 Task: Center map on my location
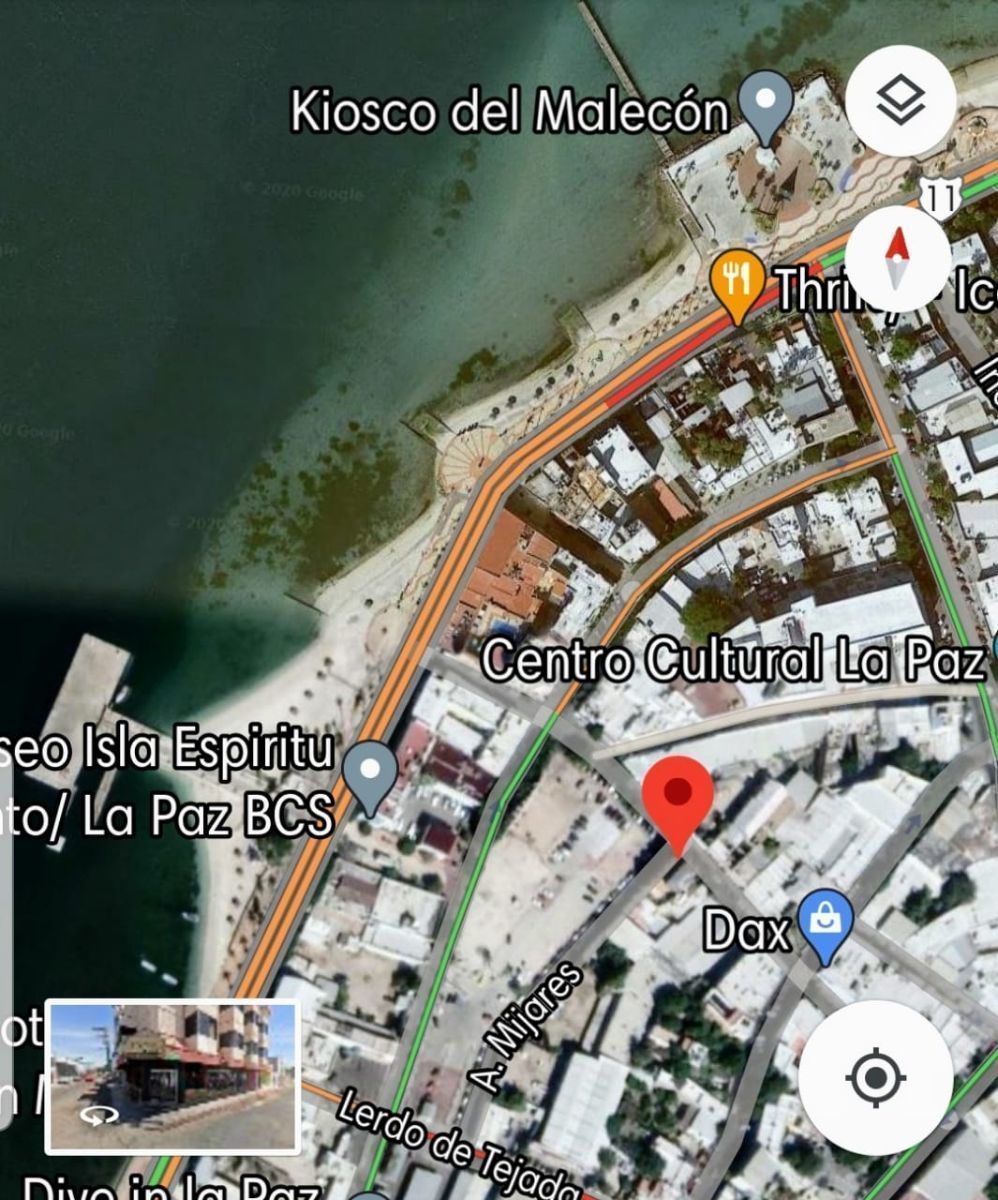(874, 1077)
